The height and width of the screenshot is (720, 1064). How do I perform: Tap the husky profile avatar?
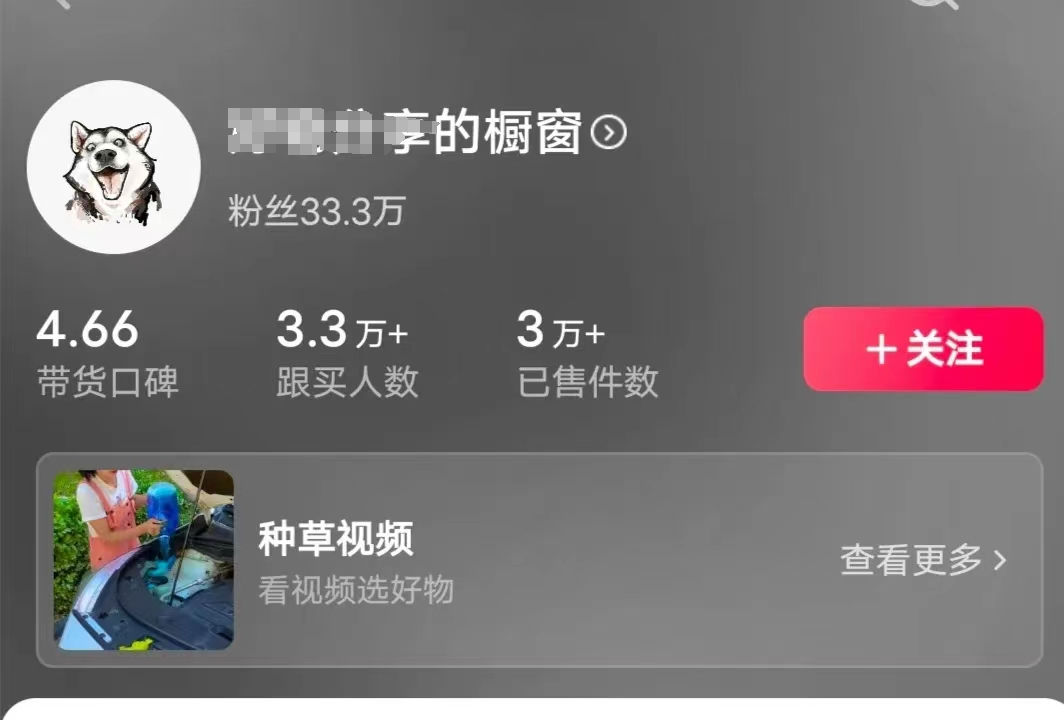[113, 167]
